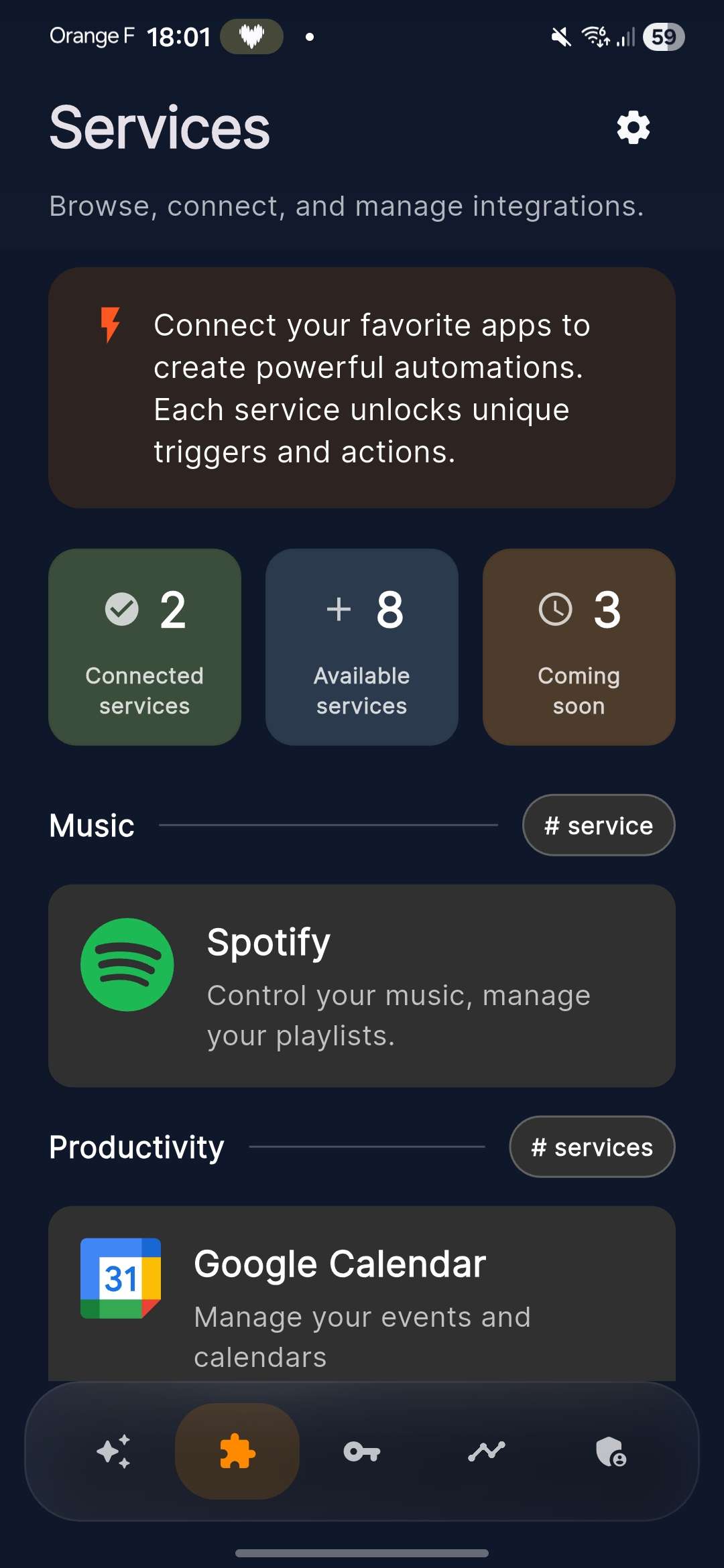Open the shield account tab

tap(611, 1451)
